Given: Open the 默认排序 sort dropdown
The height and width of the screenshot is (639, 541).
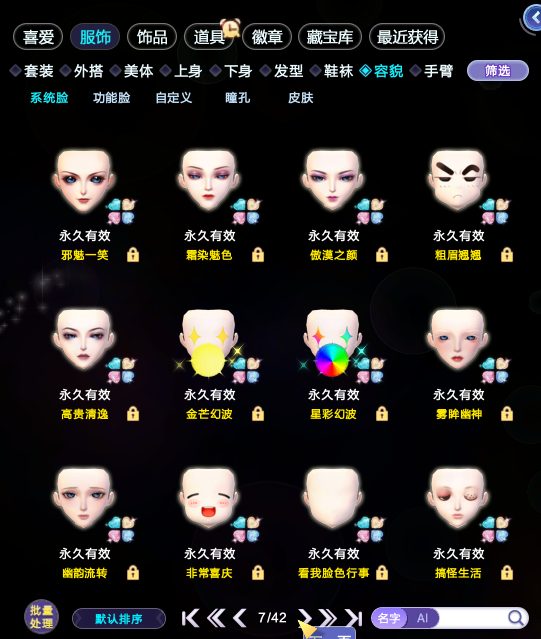Looking at the screenshot, I should pos(119,619).
